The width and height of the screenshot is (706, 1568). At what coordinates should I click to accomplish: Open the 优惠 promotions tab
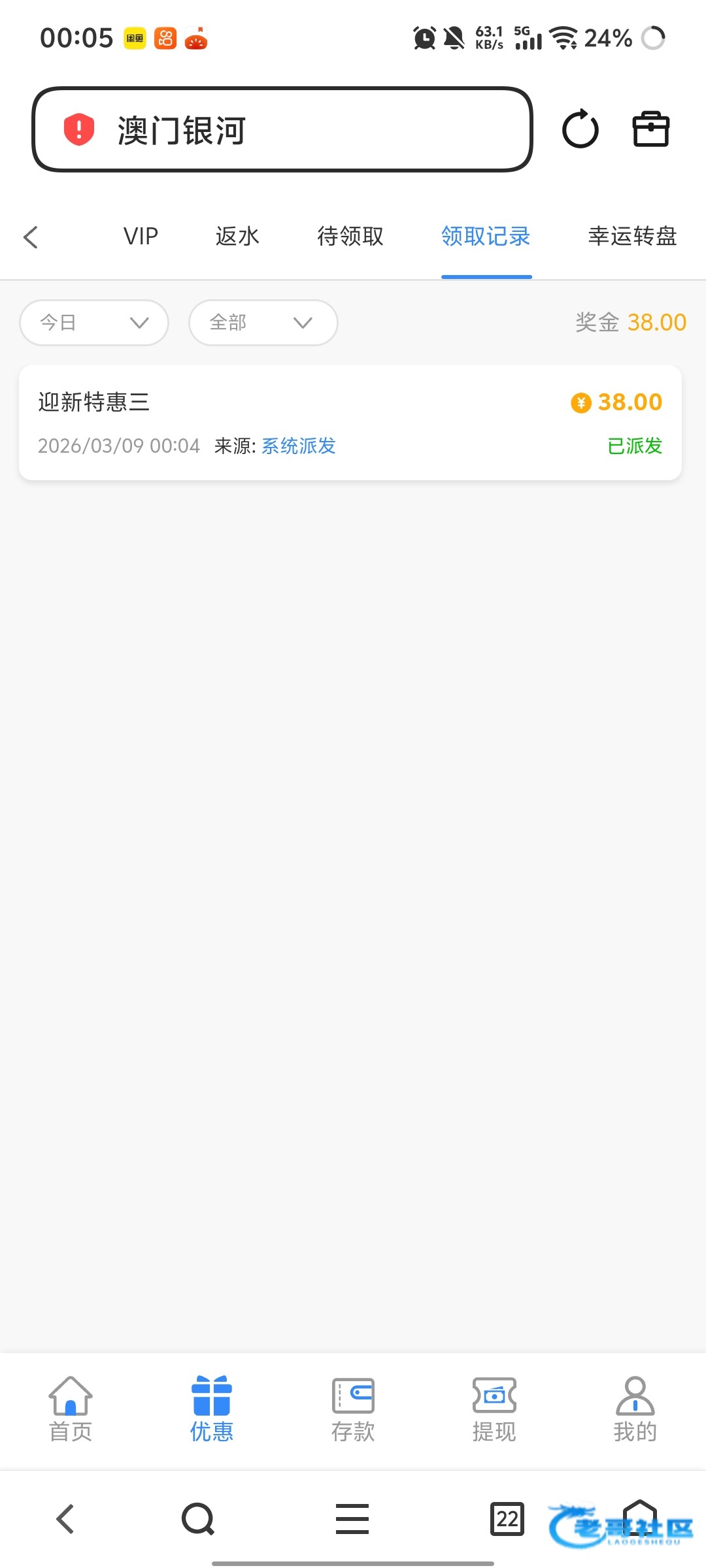click(x=212, y=1409)
